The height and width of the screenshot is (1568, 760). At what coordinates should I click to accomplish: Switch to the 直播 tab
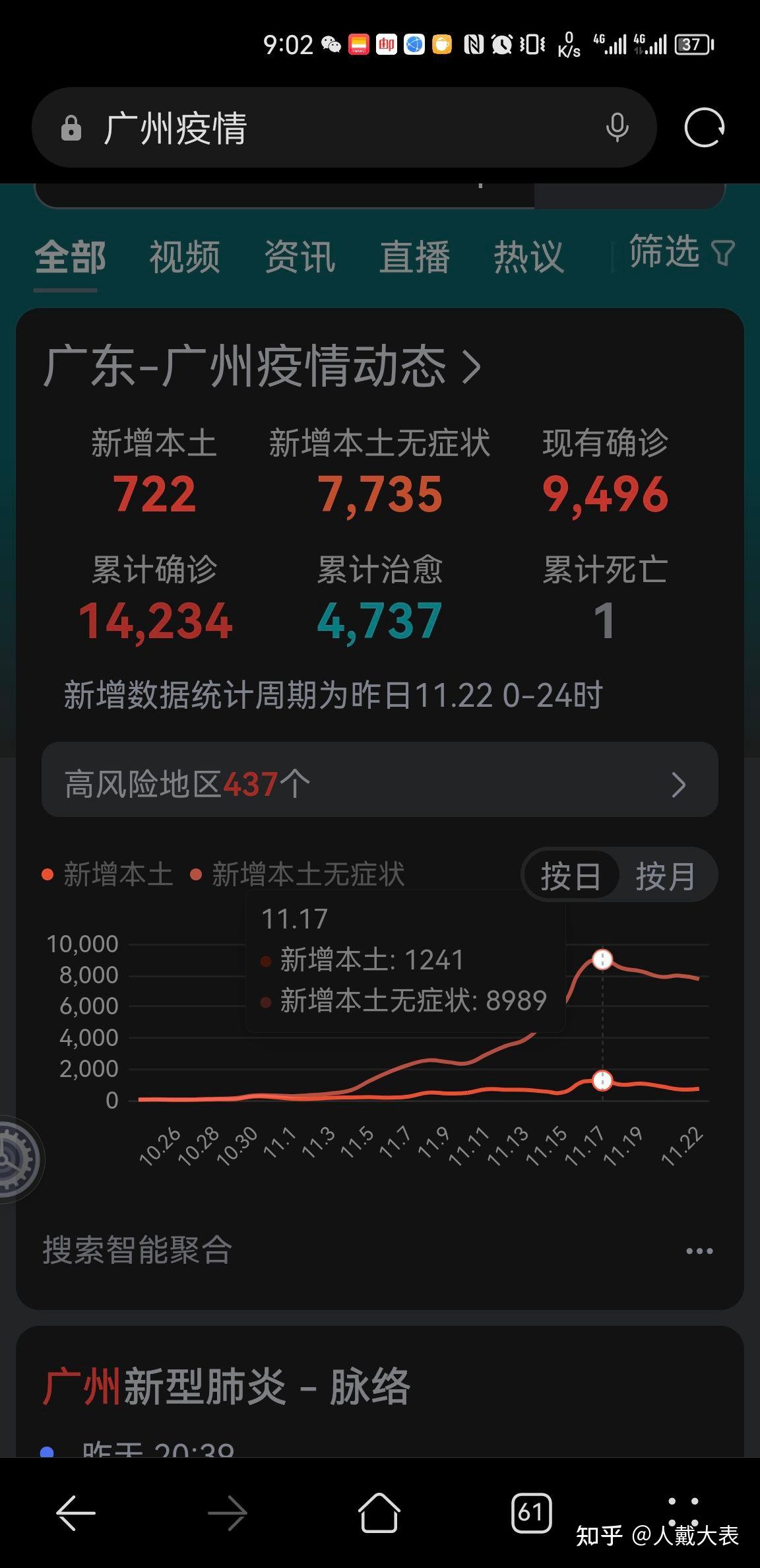414,257
